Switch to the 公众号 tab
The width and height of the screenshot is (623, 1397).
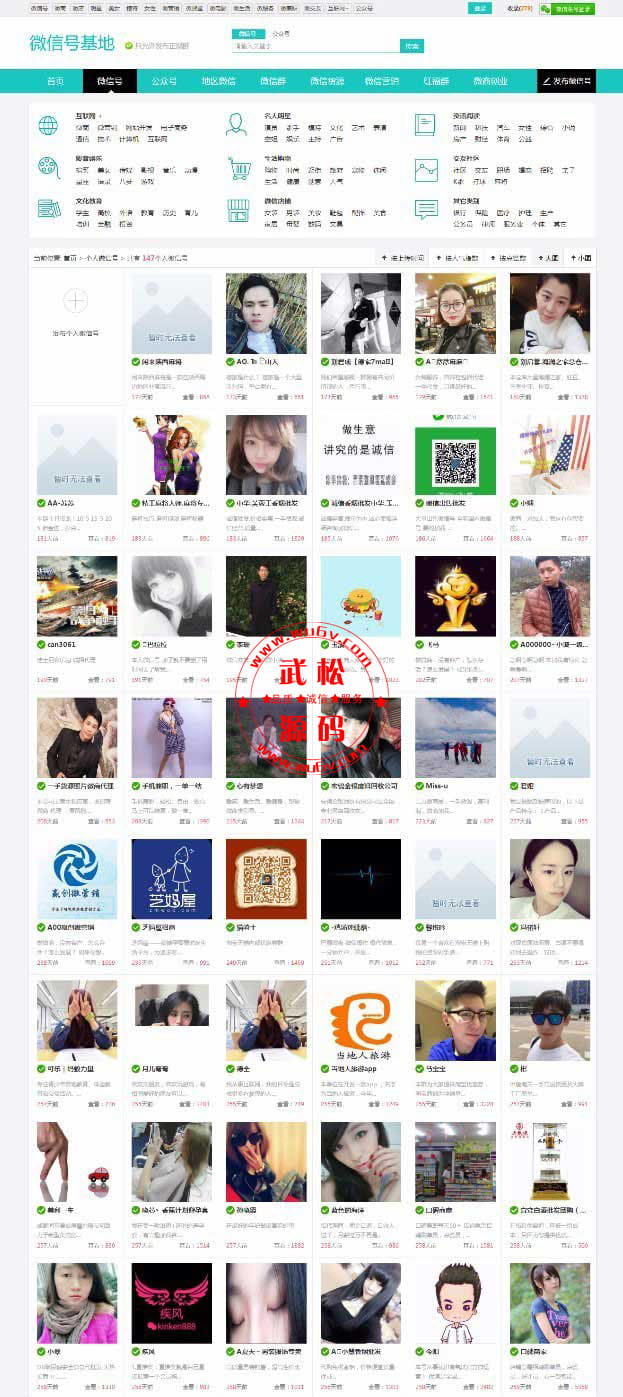click(x=164, y=81)
